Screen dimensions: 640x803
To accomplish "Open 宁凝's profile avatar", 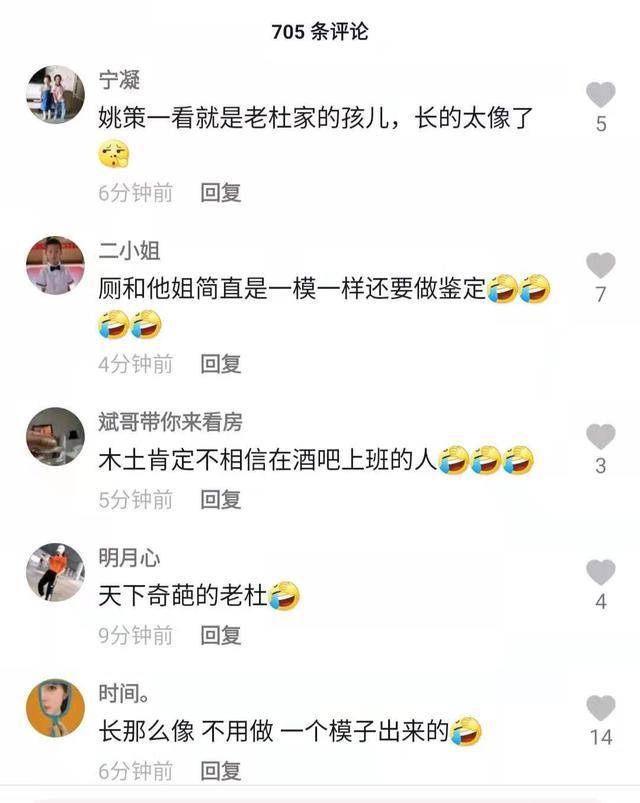I will [x=55, y=95].
